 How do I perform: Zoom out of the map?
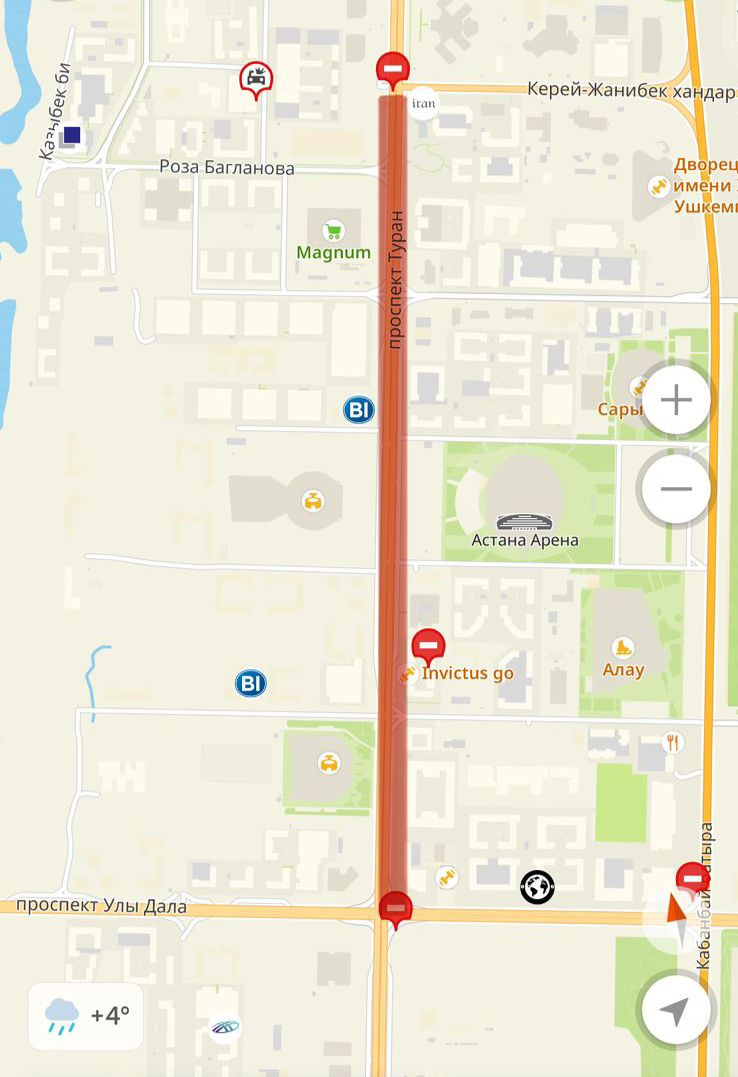(676, 490)
